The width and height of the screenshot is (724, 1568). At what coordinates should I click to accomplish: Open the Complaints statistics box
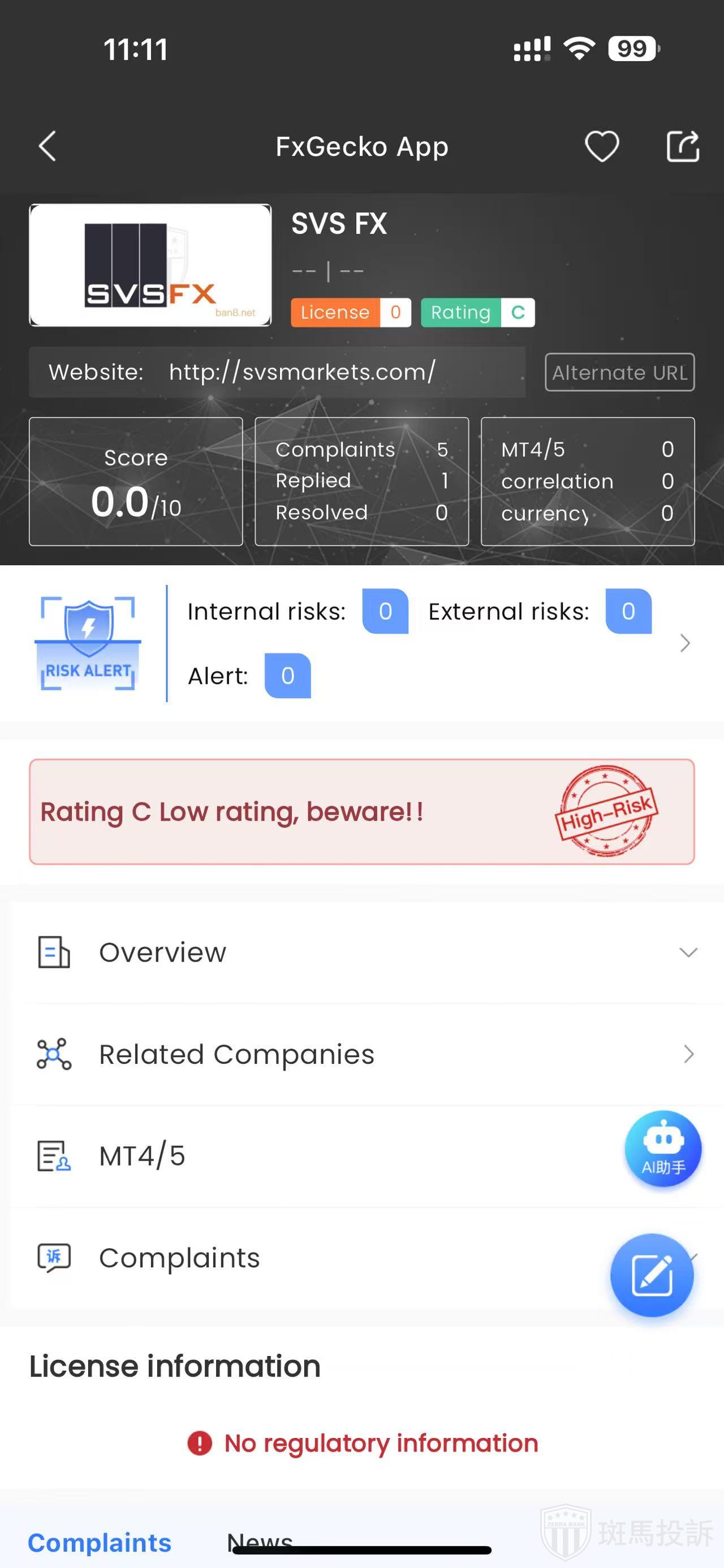click(361, 482)
